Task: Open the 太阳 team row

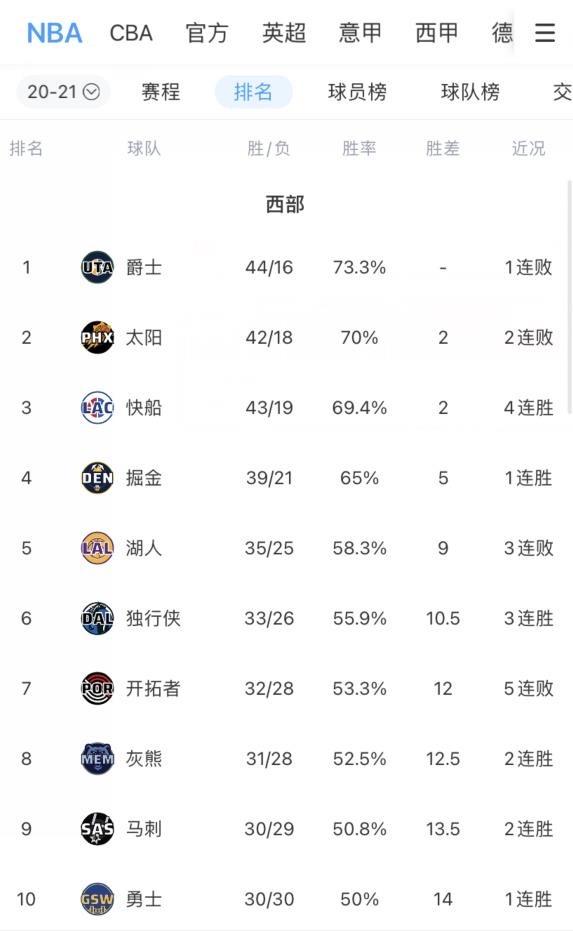Action: [286, 337]
